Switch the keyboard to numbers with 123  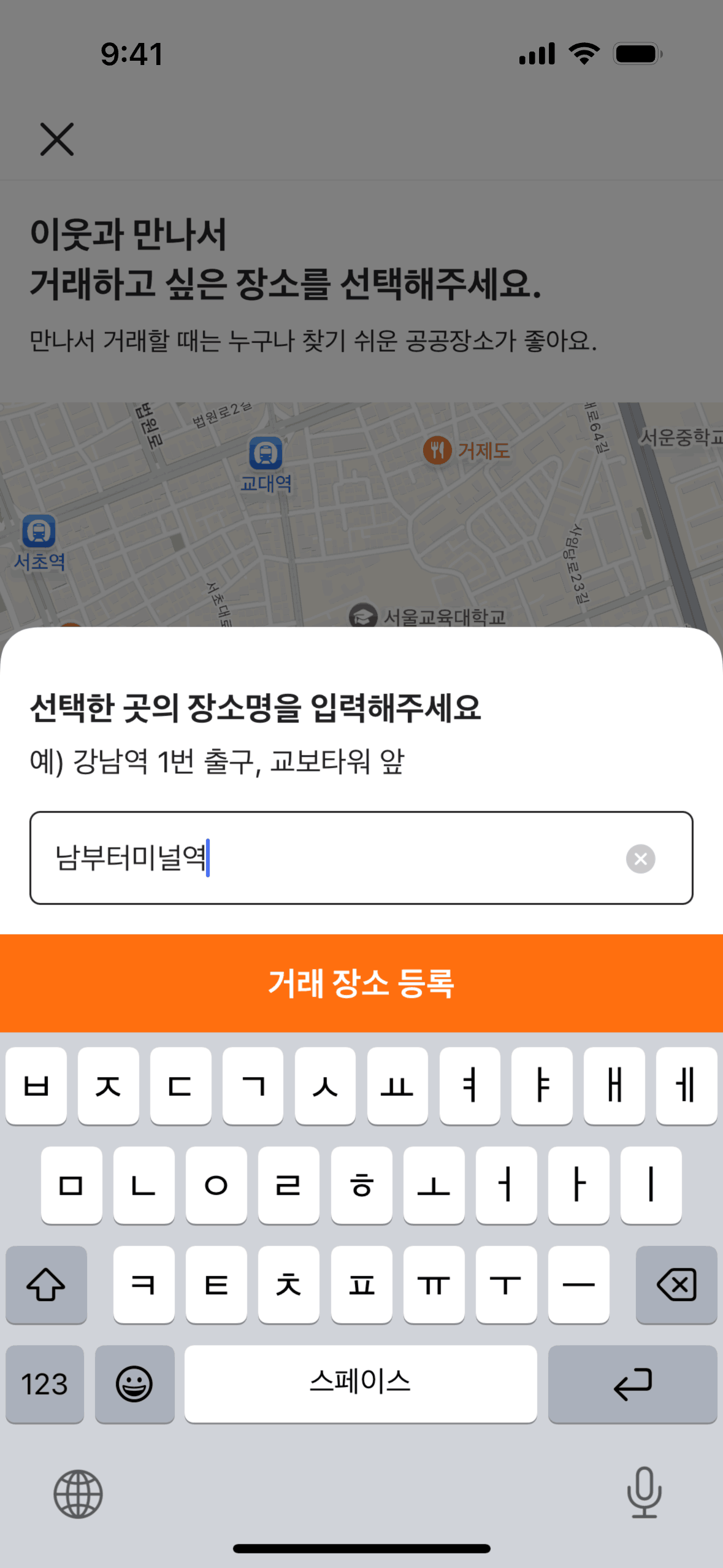45,1384
